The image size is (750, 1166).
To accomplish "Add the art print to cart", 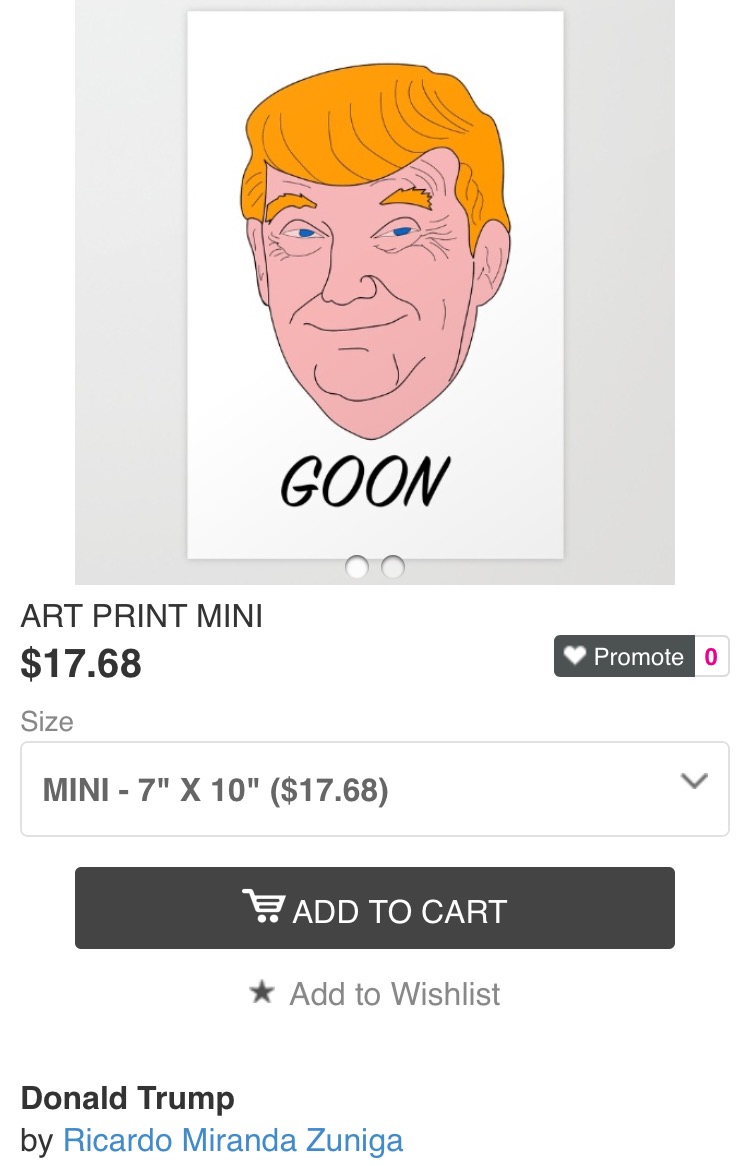I will pos(374,908).
